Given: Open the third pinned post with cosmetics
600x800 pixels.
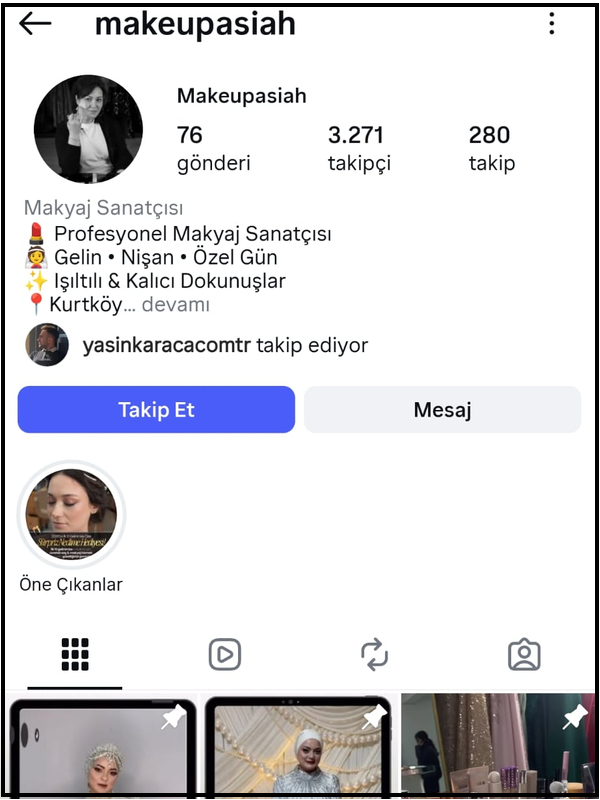Looking at the screenshot, I should (x=497, y=748).
